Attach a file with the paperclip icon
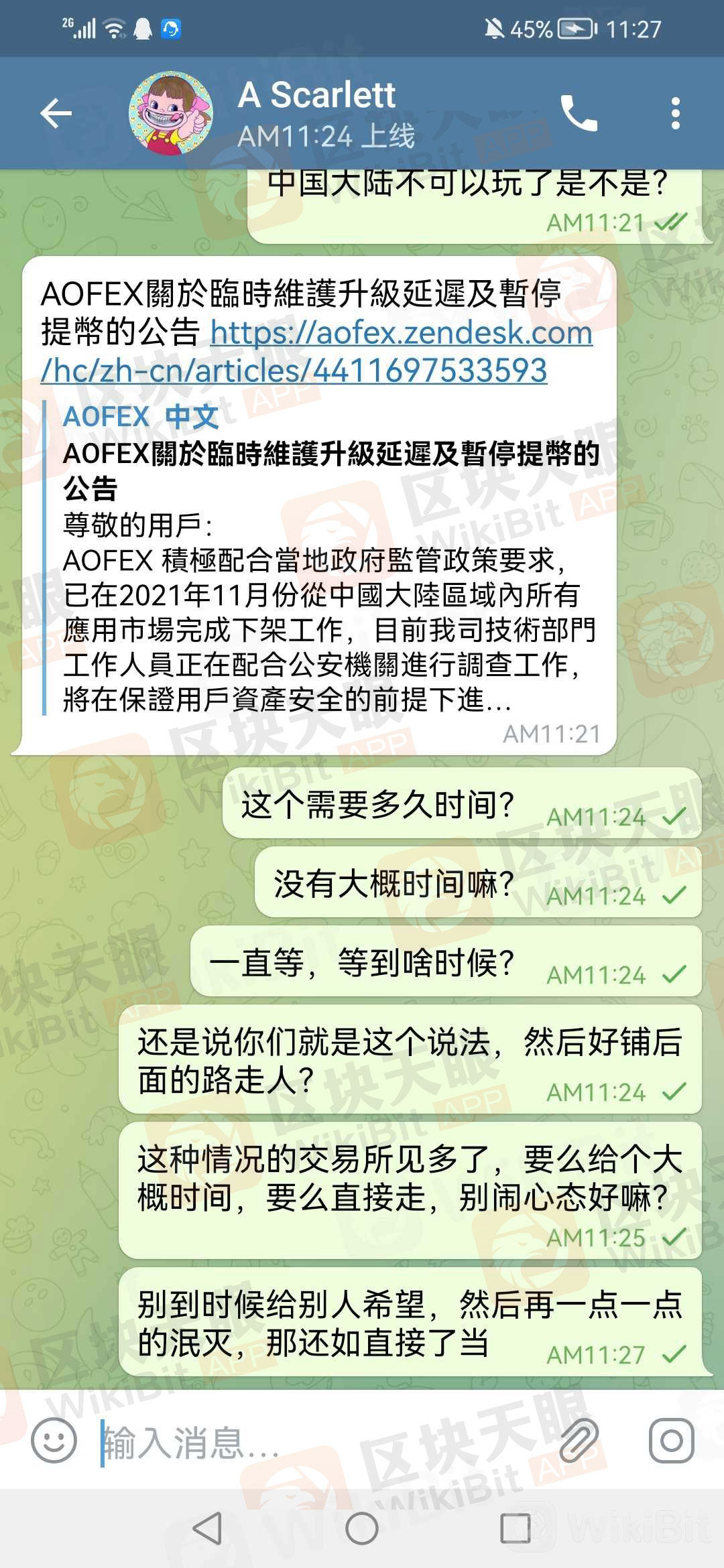724x1568 pixels. click(x=579, y=1440)
